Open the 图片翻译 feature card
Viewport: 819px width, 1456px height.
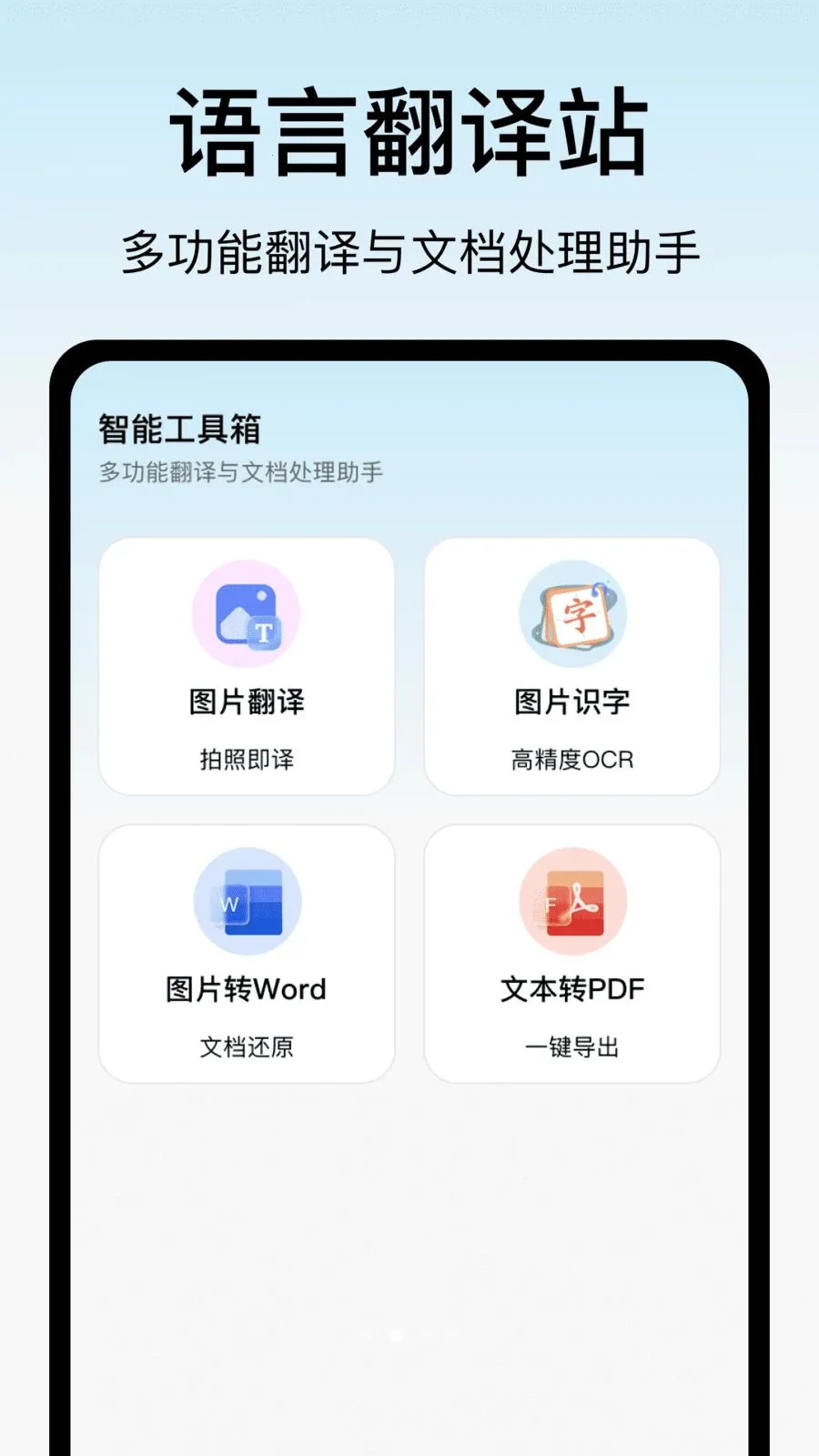click(247, 664)
